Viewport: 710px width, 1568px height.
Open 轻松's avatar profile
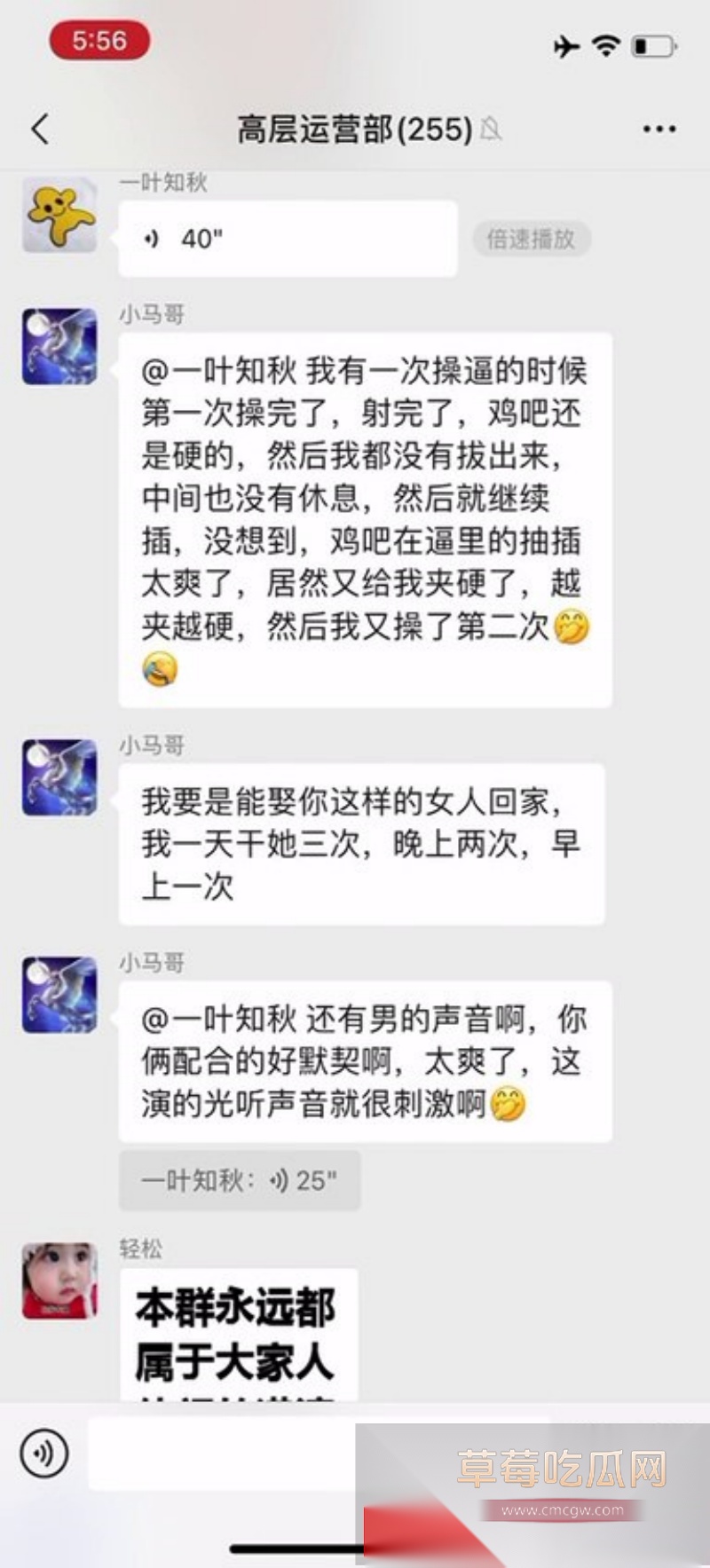pos(59,1280)
